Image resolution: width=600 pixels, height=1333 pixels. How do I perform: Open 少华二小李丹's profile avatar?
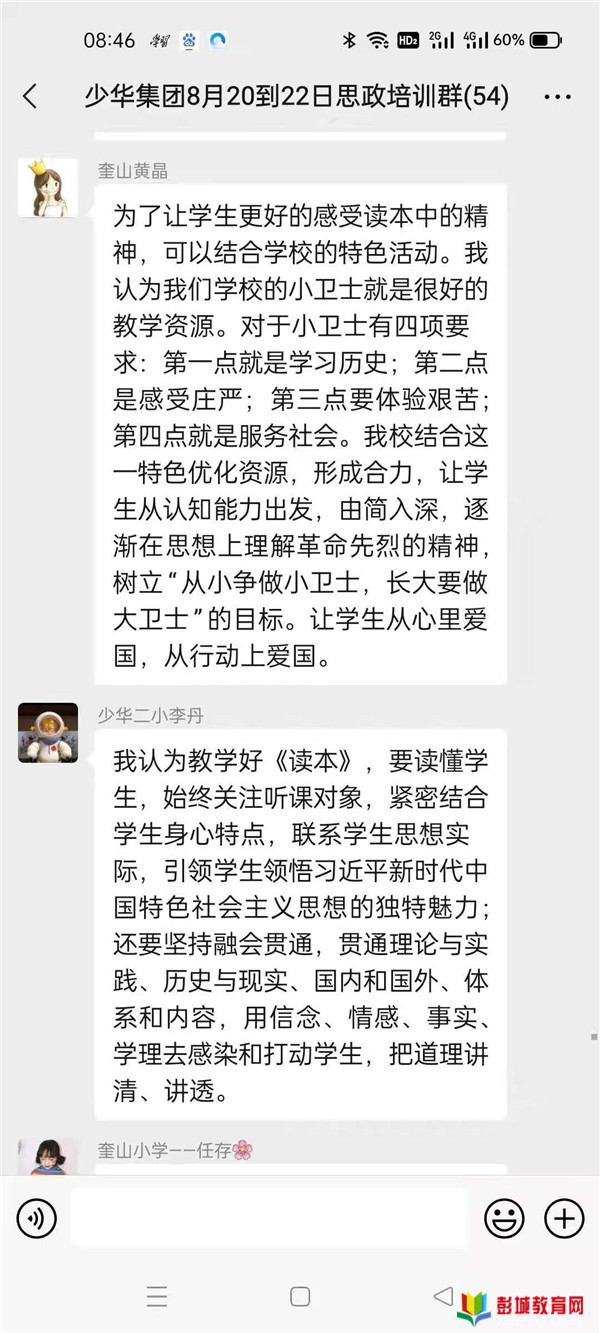pos(48,732)
